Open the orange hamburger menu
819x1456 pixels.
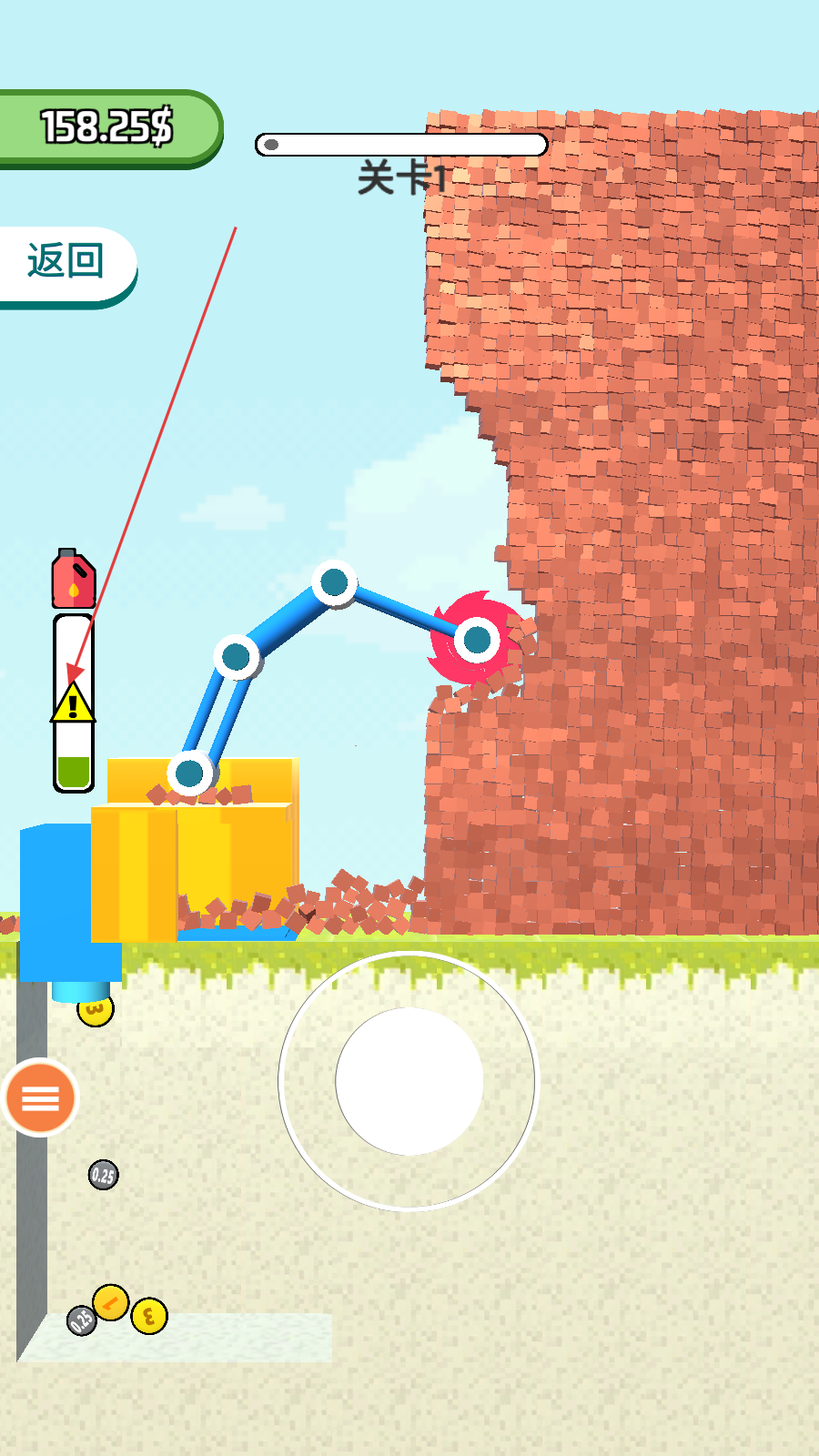click(x=40, y=1098)
